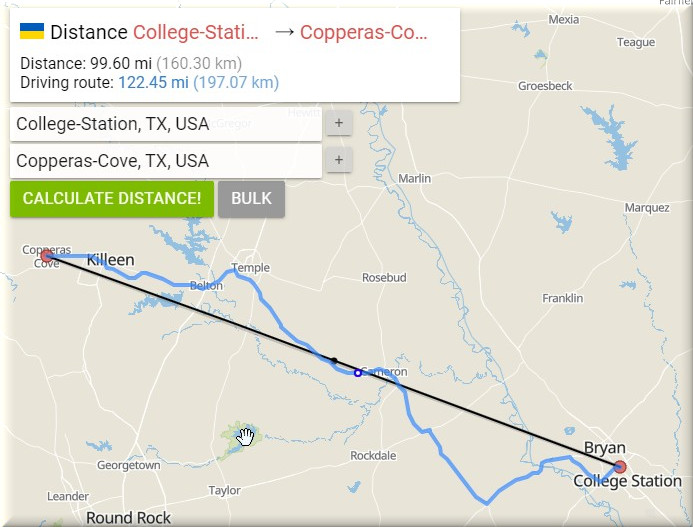693x527 pixels.
Task: Select the College Station map marker
Action: click(x=620, y=467)
